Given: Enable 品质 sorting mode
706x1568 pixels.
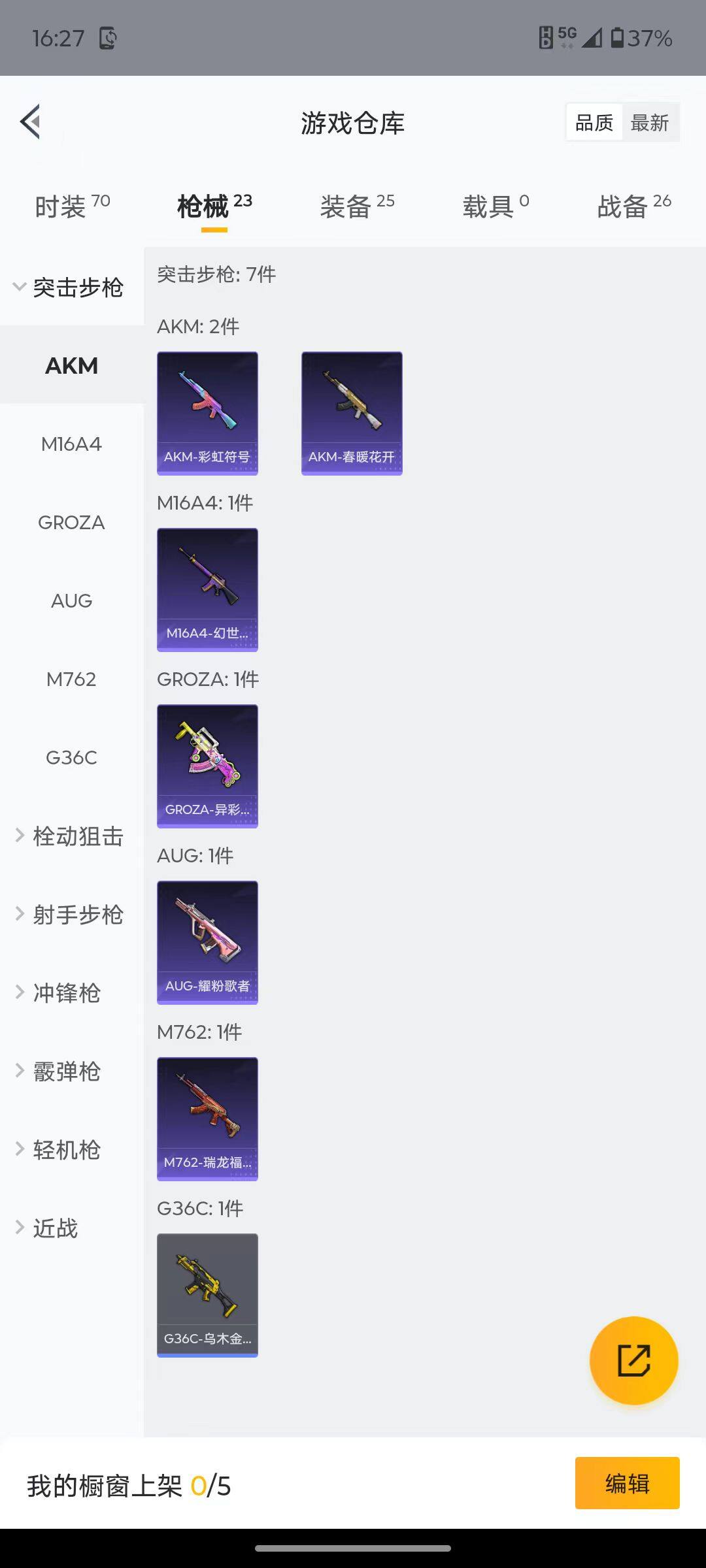Looking at the screenshot, I should (x=593, y=122).
